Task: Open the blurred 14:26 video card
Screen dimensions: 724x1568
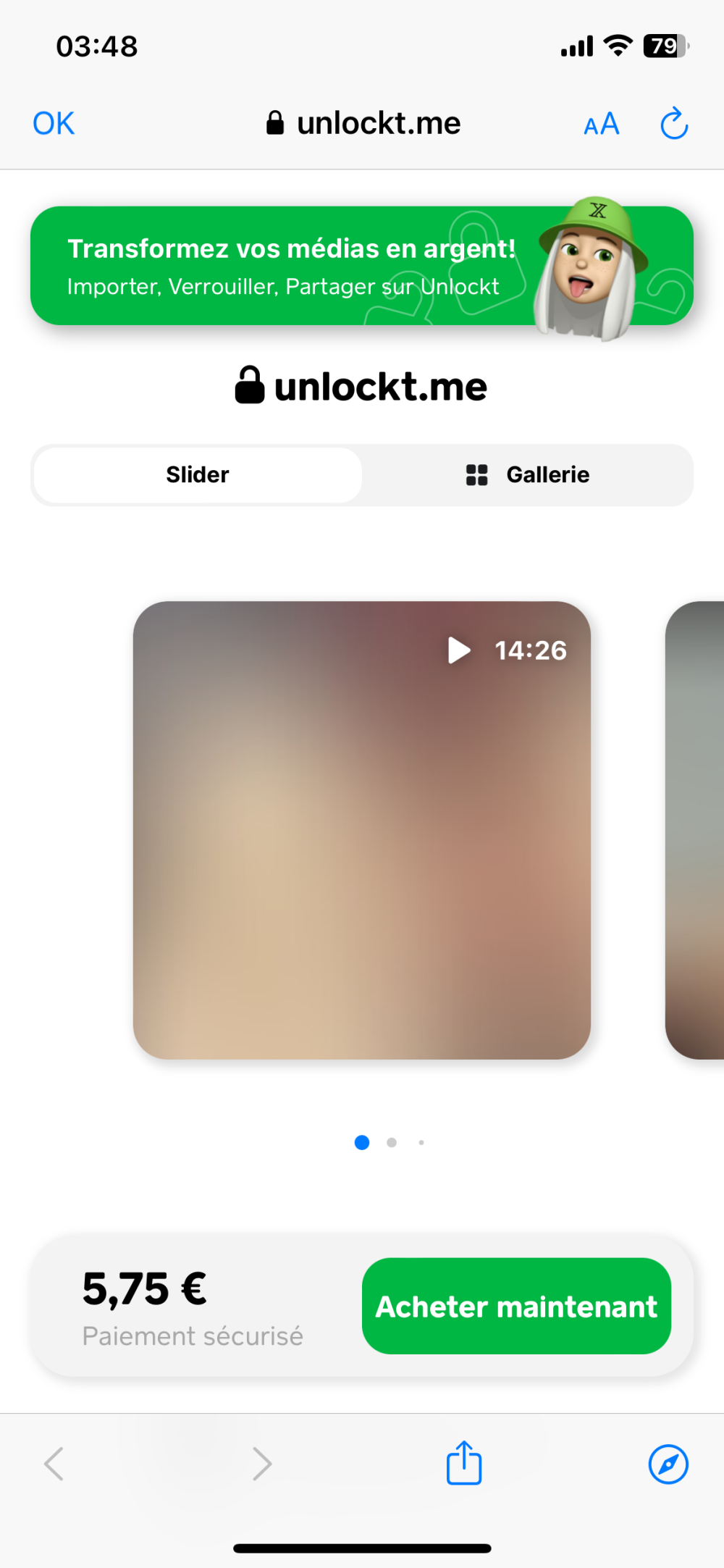Action: 361,830
